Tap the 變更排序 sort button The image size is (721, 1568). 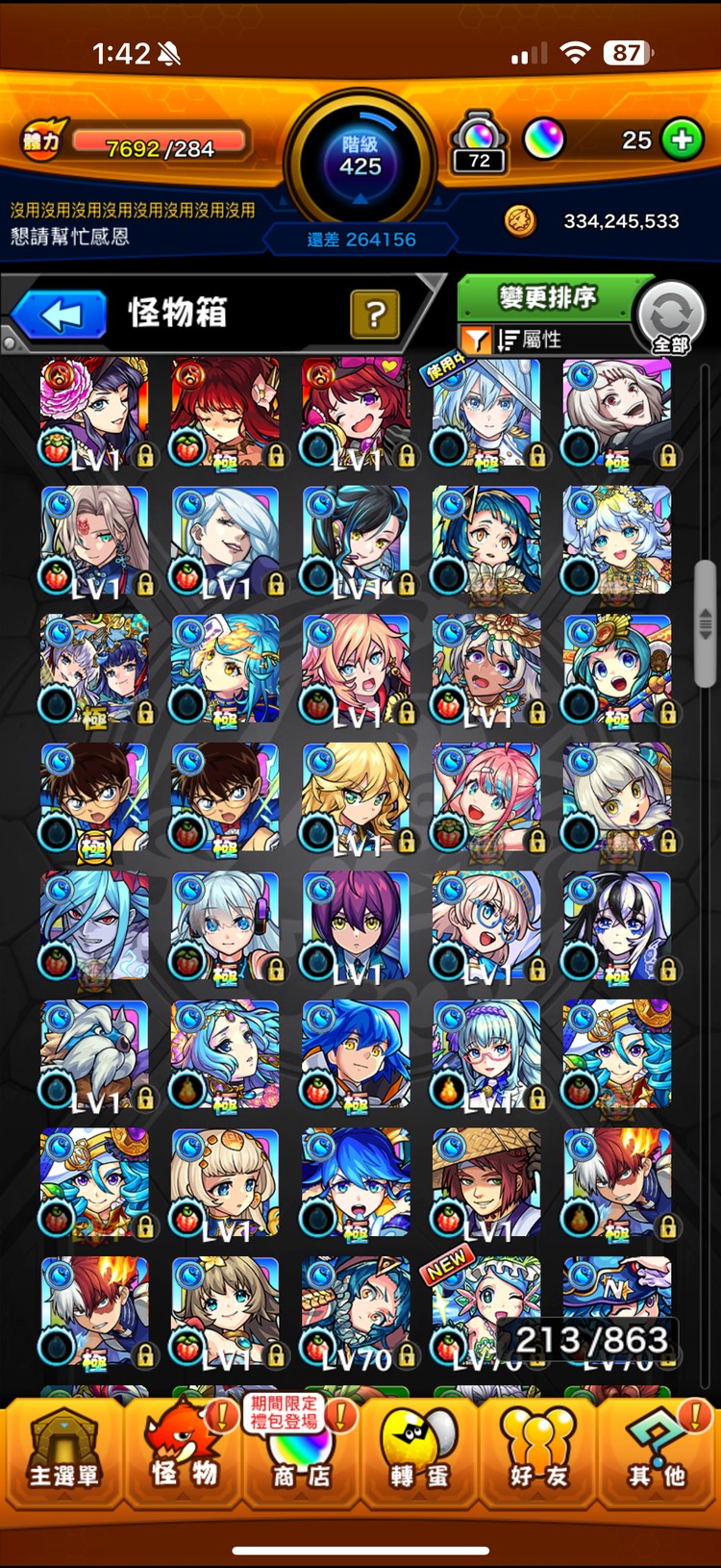point(547,297)
